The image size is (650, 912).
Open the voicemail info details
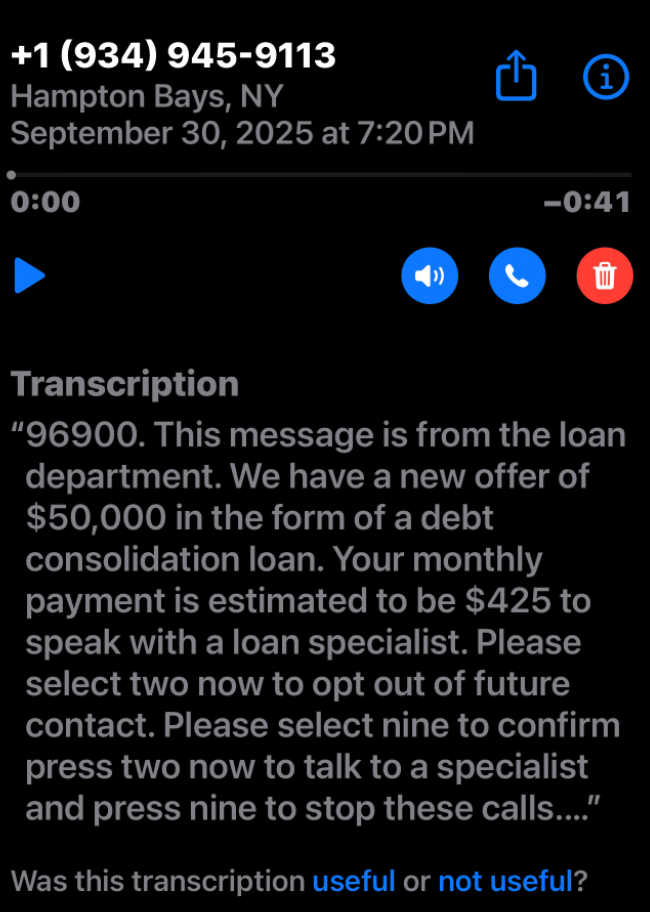(605, 76)
